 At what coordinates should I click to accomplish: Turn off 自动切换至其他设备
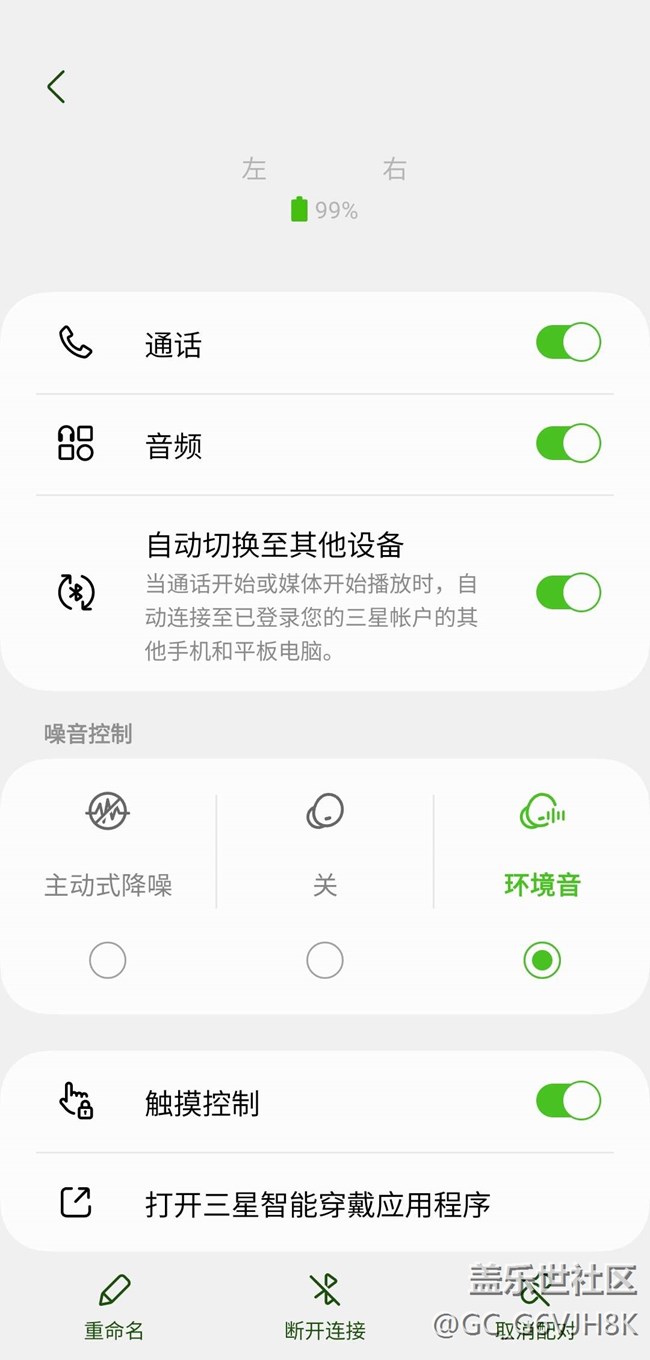click(568, 592)
